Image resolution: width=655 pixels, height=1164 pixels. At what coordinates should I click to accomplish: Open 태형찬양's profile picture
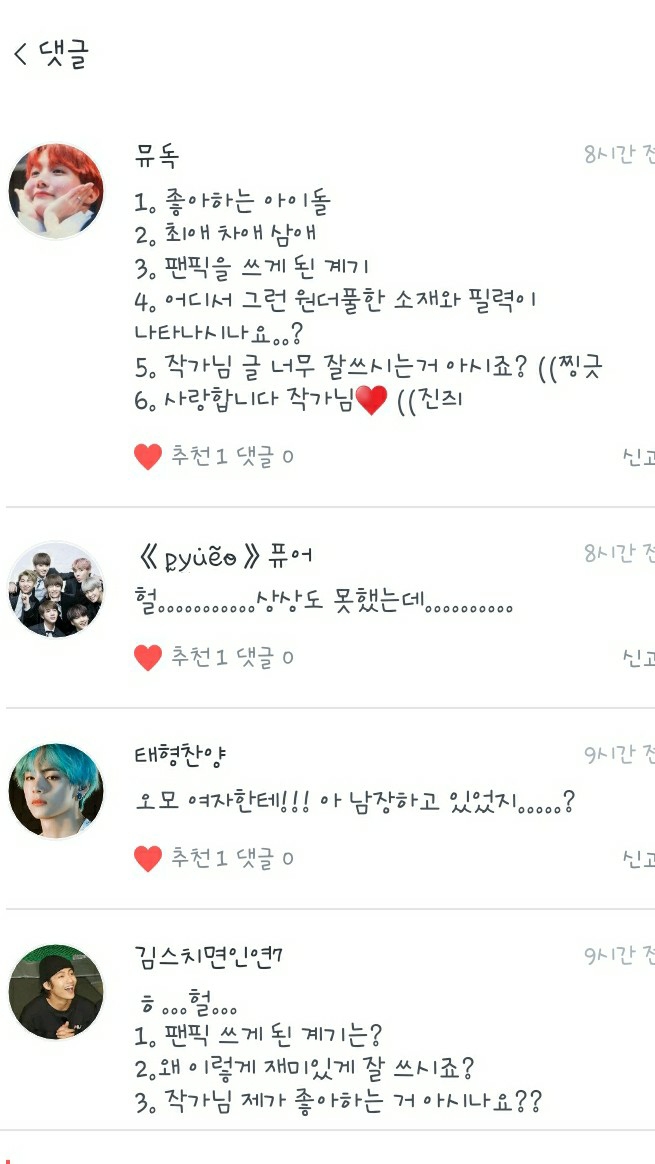click(x=56, y=790)
